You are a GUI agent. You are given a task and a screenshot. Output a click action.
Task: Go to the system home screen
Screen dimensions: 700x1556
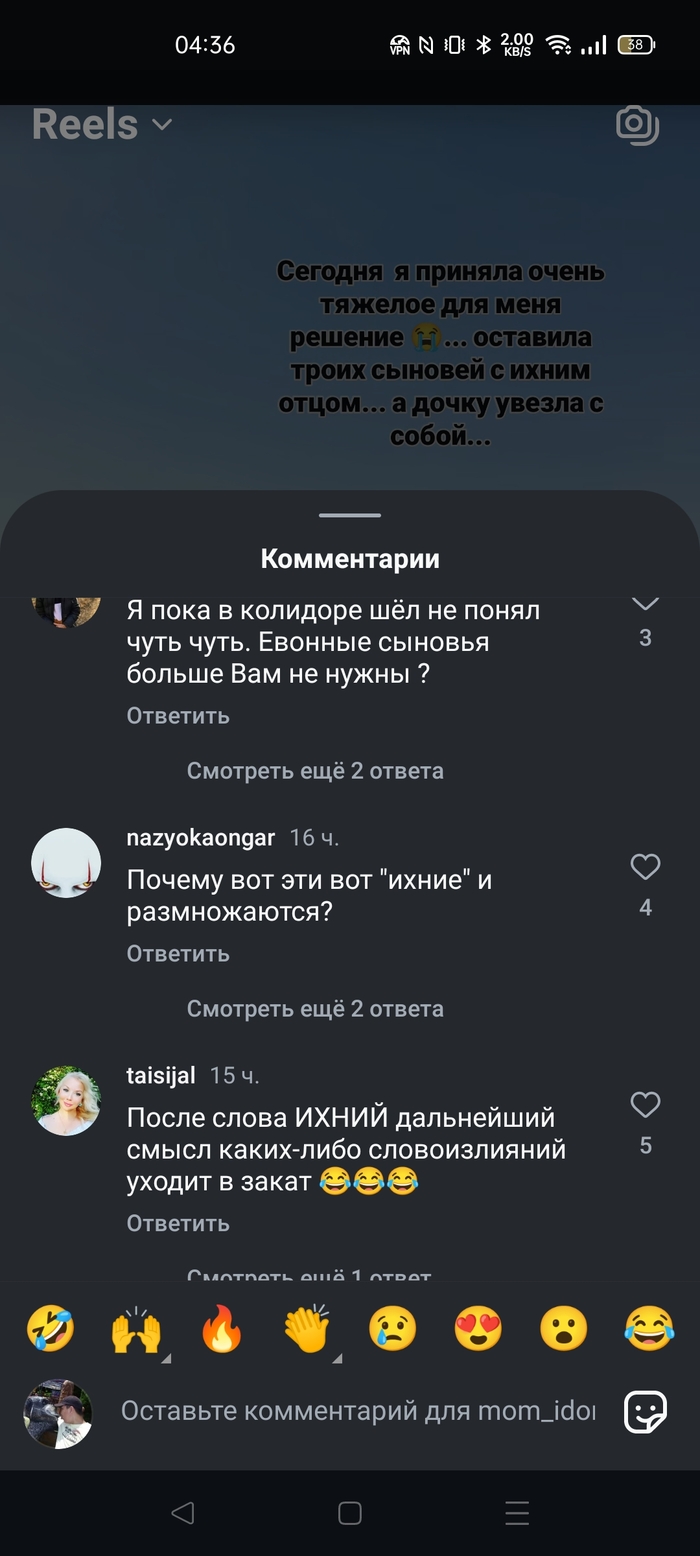[350, 1513]
